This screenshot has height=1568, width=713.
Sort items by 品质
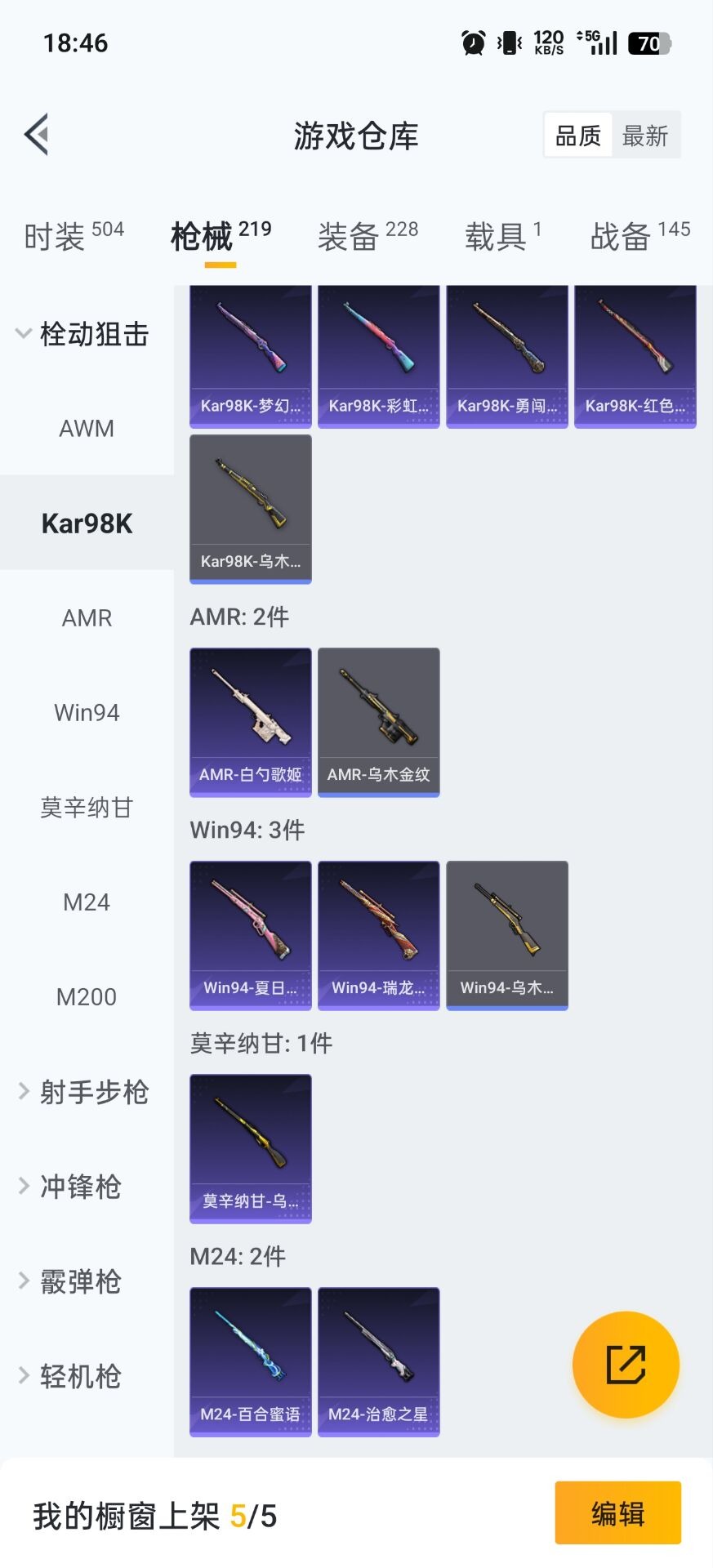[578, 136]
